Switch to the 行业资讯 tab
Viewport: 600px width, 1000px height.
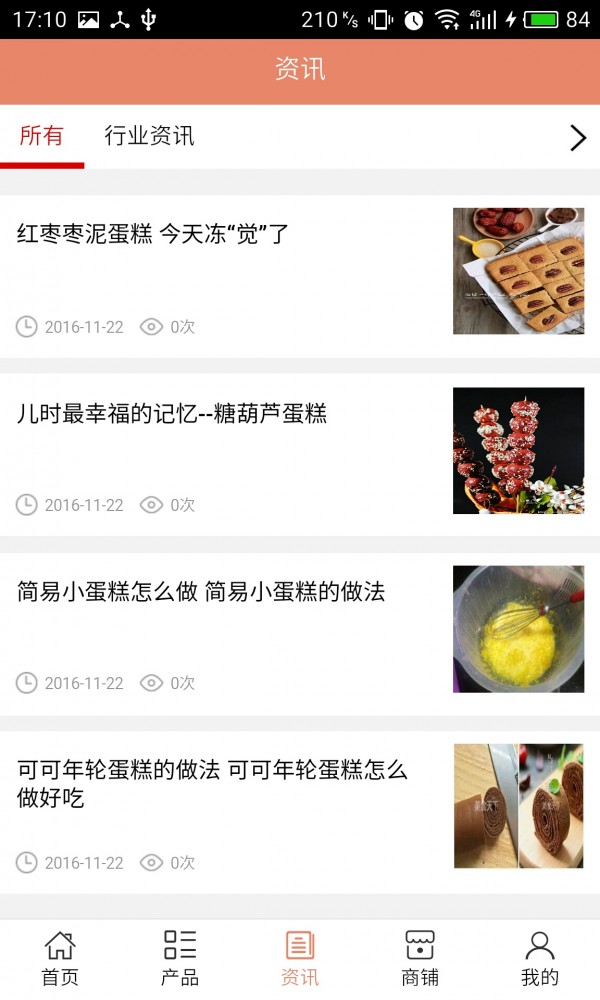click(149, 137)
